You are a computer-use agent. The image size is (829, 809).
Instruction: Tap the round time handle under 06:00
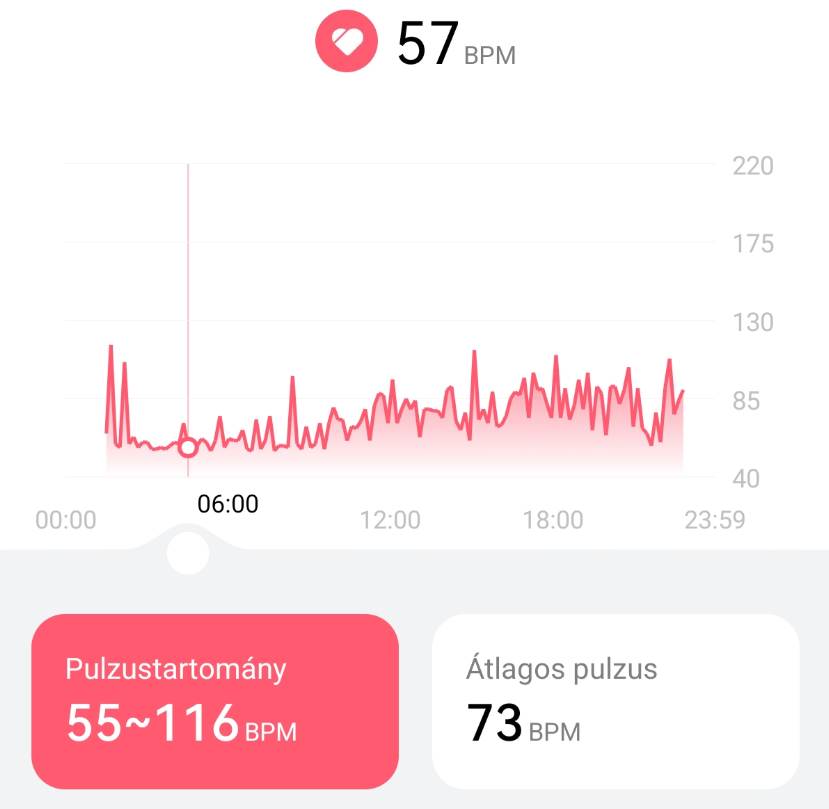tap(188, 552)
